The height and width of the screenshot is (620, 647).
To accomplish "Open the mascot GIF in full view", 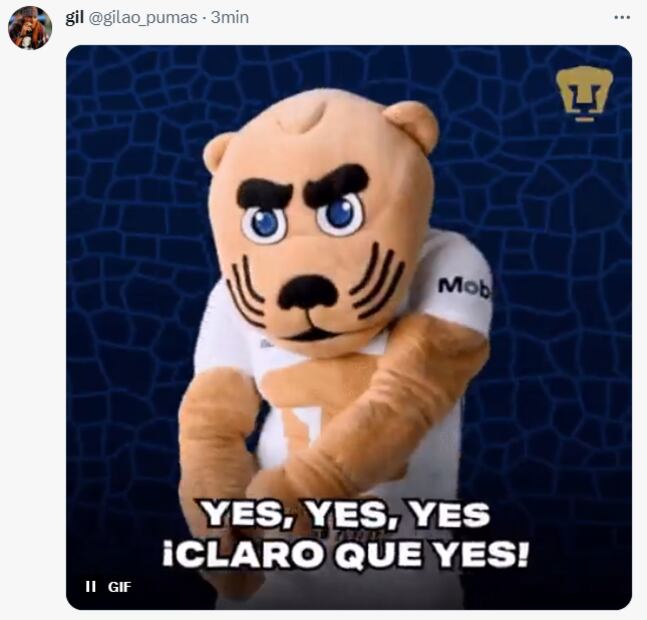I will 348,320.
